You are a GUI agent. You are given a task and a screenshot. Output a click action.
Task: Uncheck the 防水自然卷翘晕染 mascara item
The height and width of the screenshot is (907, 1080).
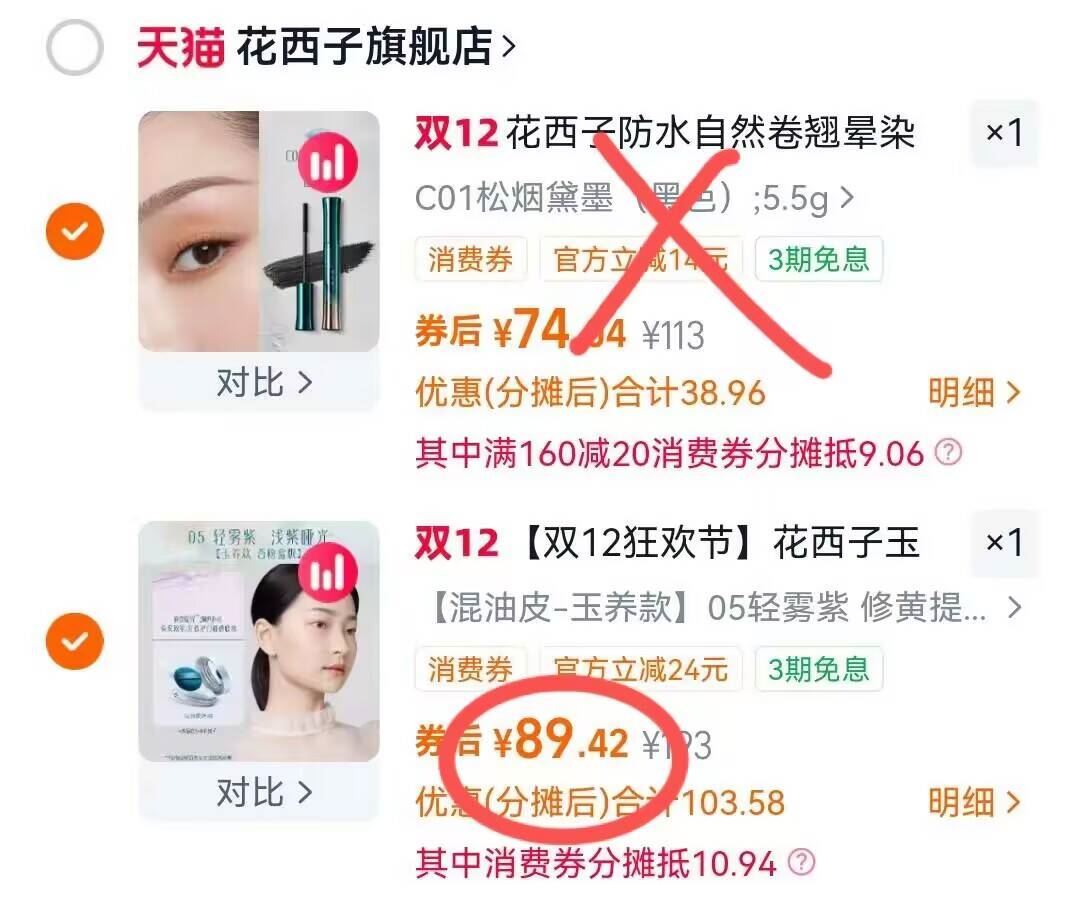point(74,232)
